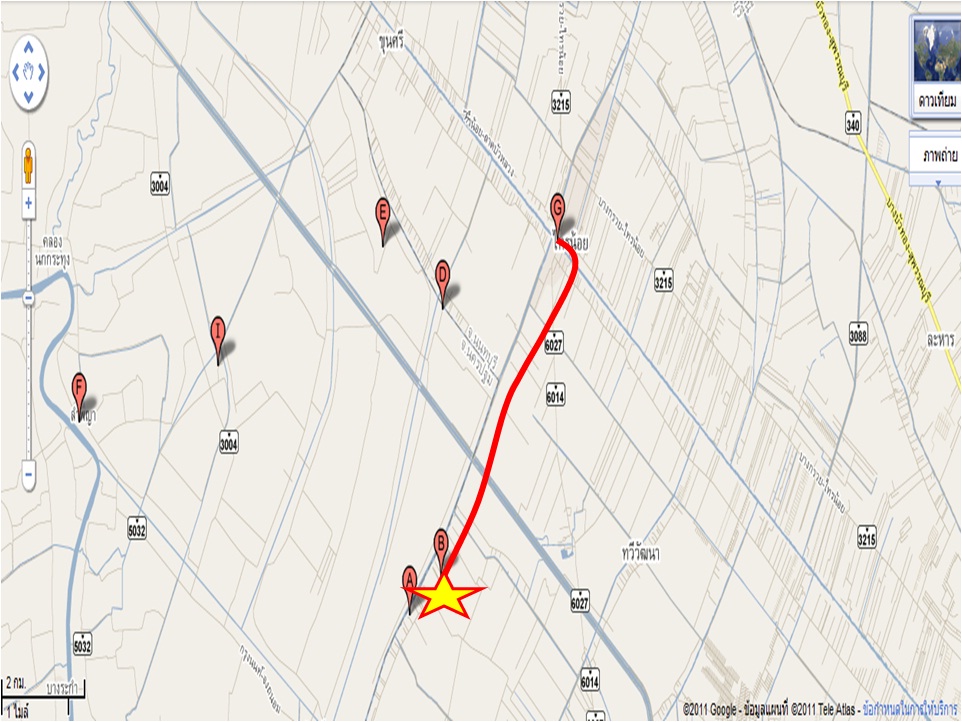
Task: Pan the map right with the arrow control
Action: tap(42, 71)
